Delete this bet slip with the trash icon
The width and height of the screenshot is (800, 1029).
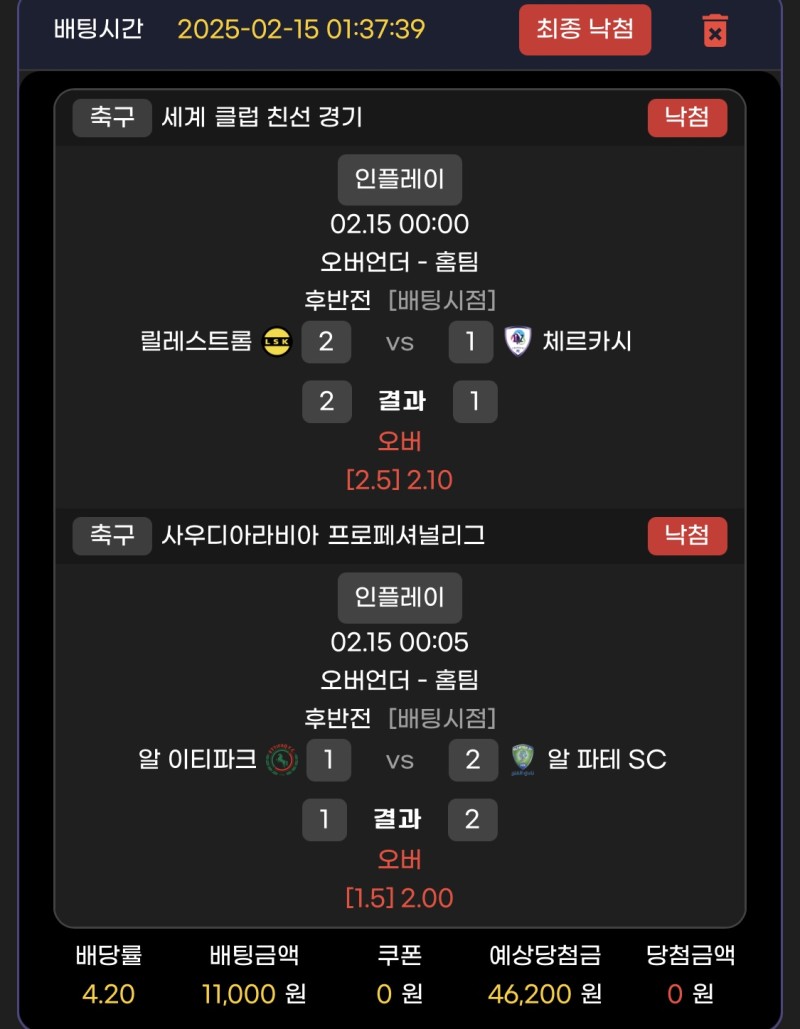click(x=714, y=30)
